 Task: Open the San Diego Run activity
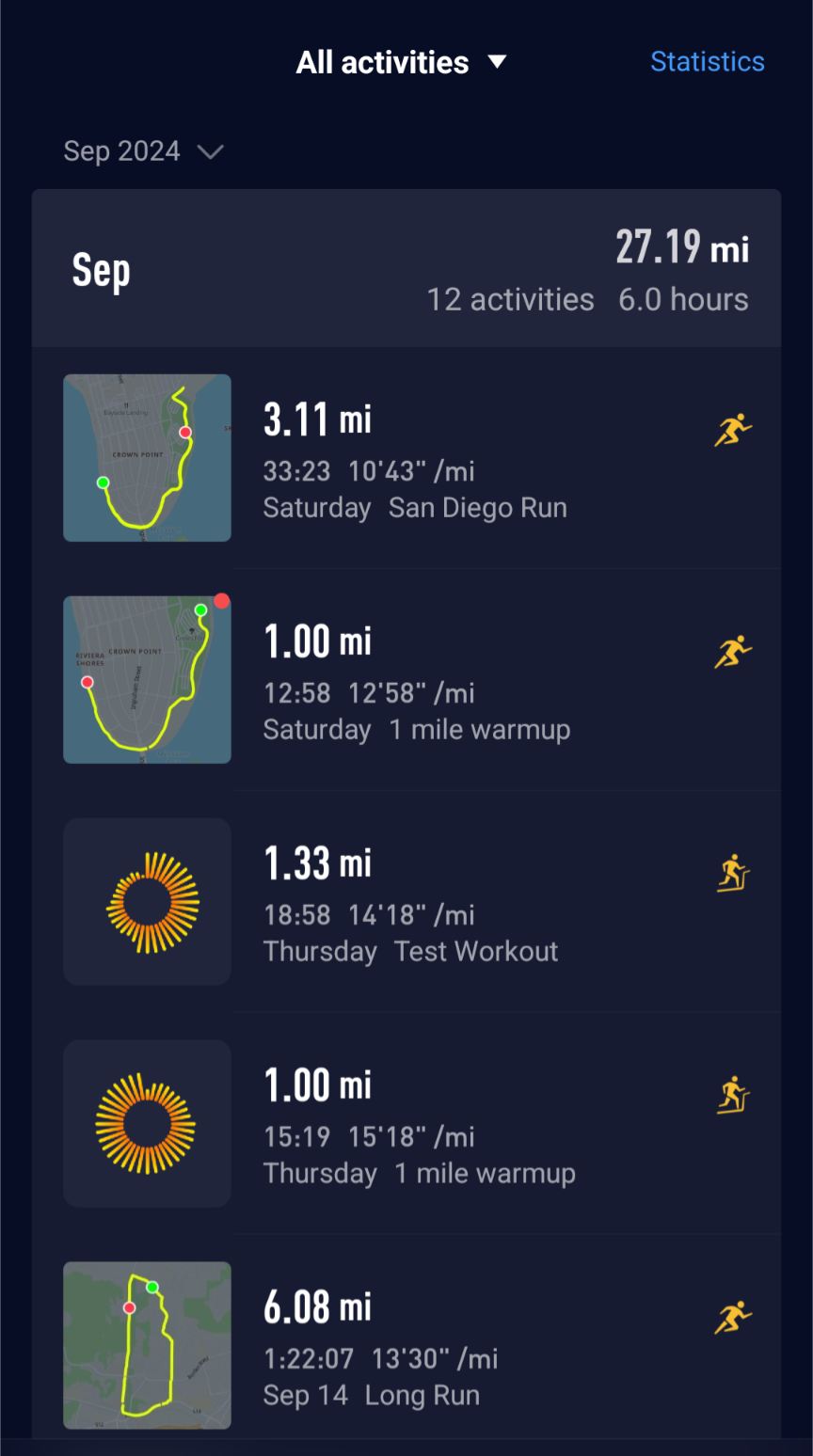tap(414, 460)
